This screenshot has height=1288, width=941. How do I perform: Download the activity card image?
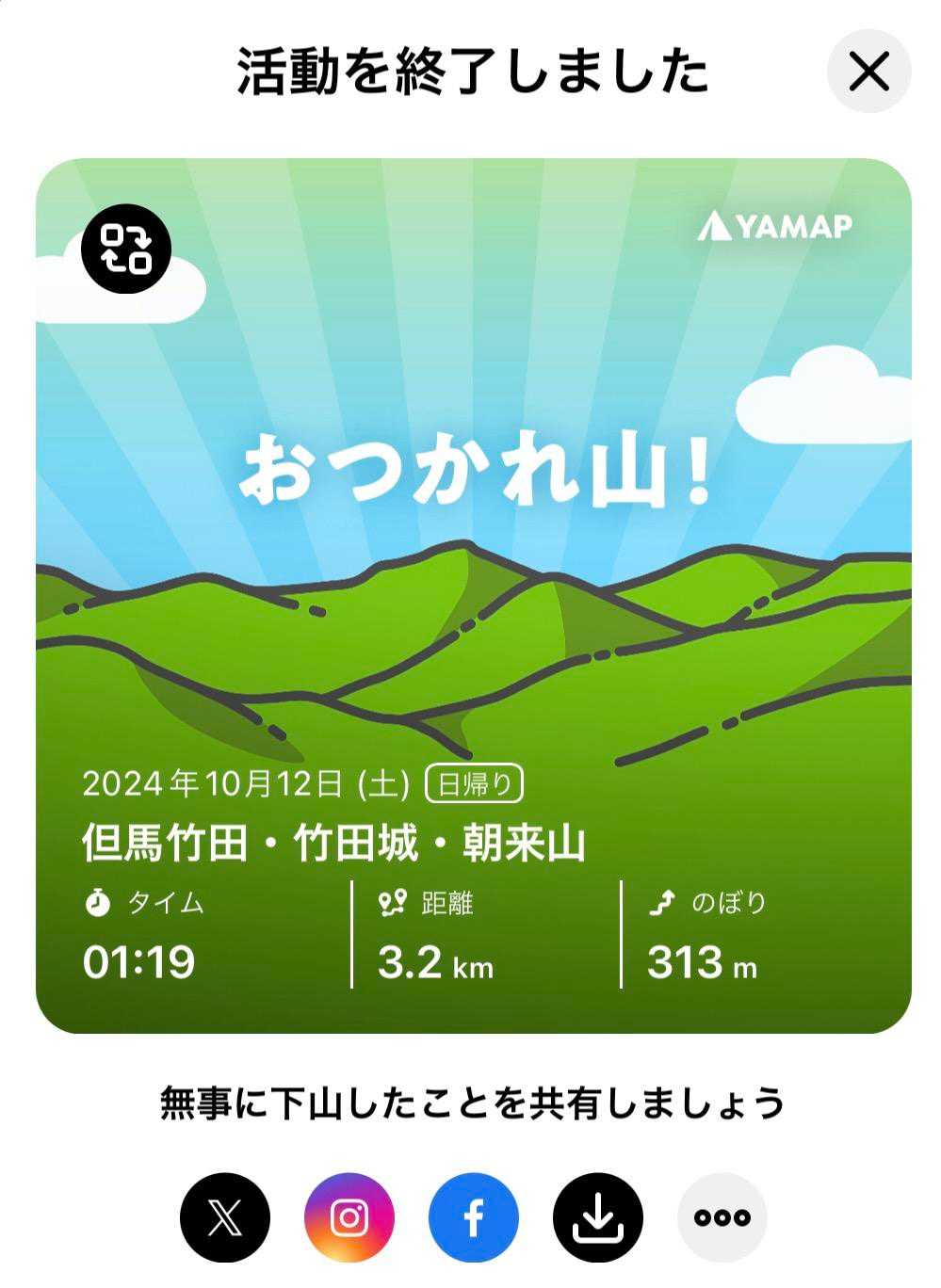pos(597,1217)
